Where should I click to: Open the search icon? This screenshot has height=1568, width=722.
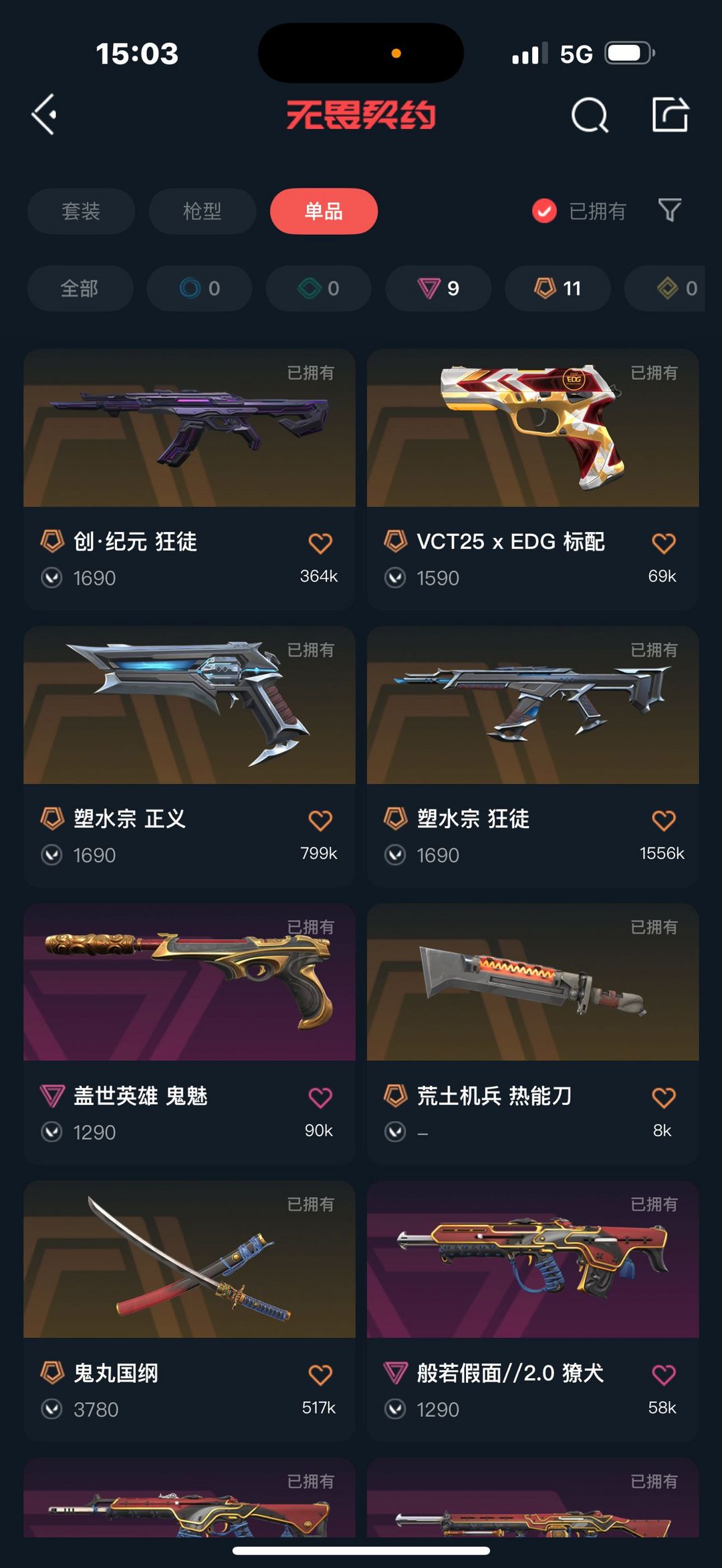pos(590,115)
